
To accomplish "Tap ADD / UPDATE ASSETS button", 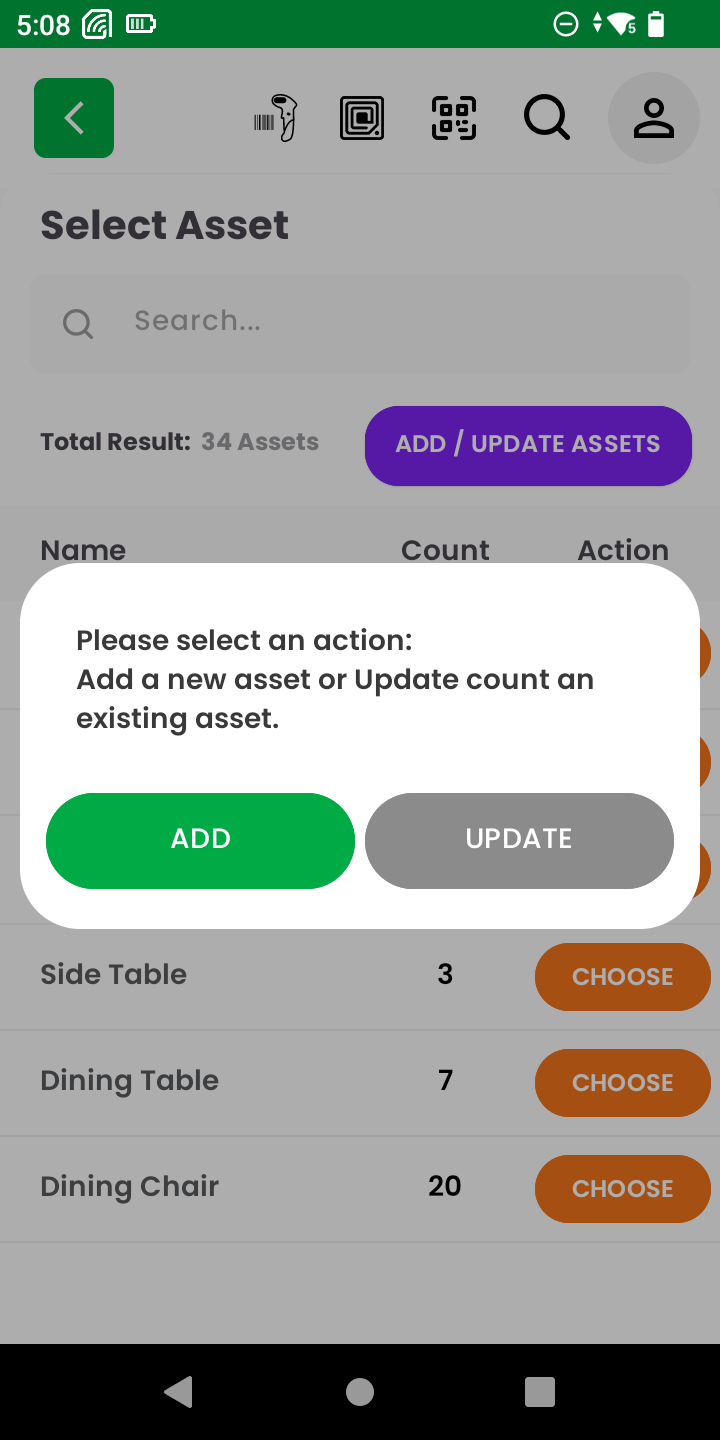I will coord(528,445).
